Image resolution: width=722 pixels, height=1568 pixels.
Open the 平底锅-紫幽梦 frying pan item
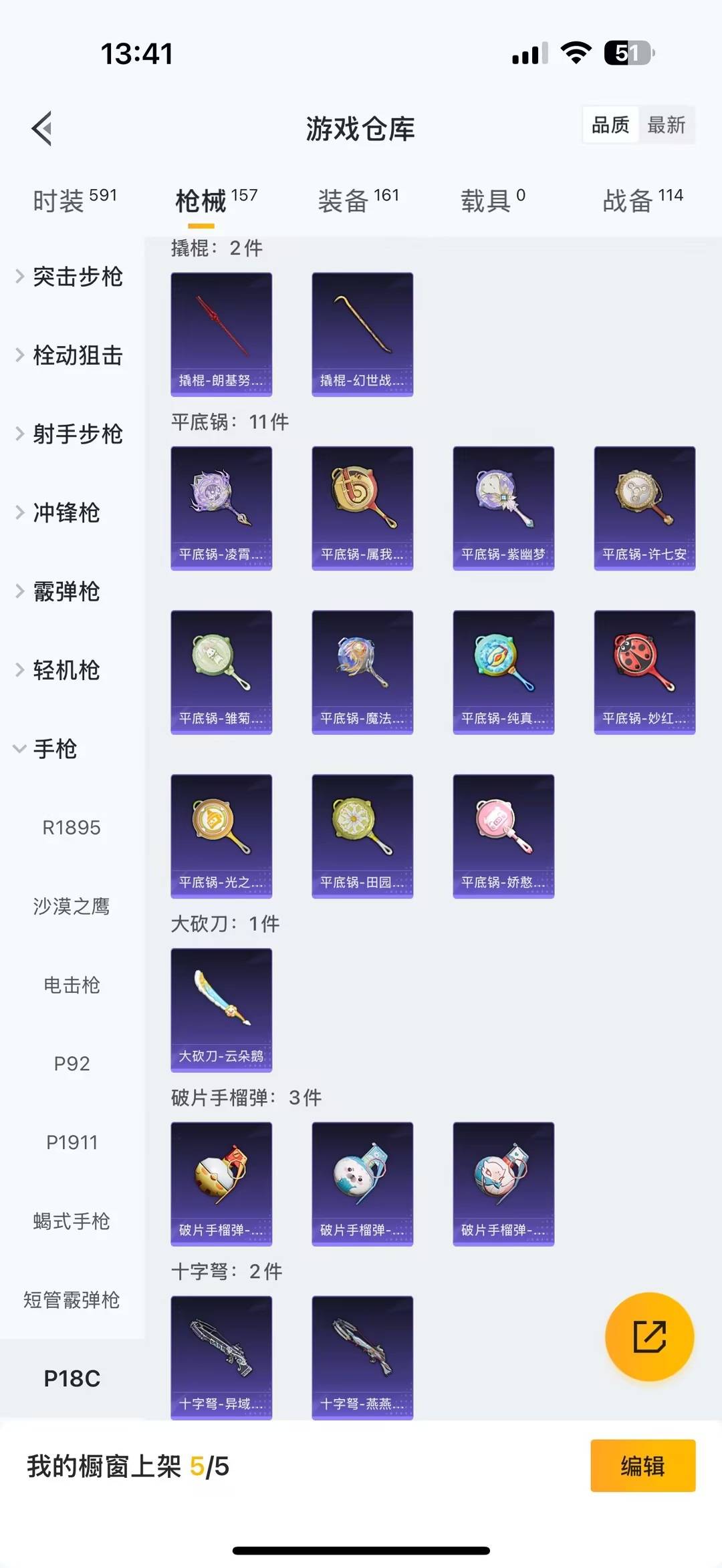coord(503,506)
